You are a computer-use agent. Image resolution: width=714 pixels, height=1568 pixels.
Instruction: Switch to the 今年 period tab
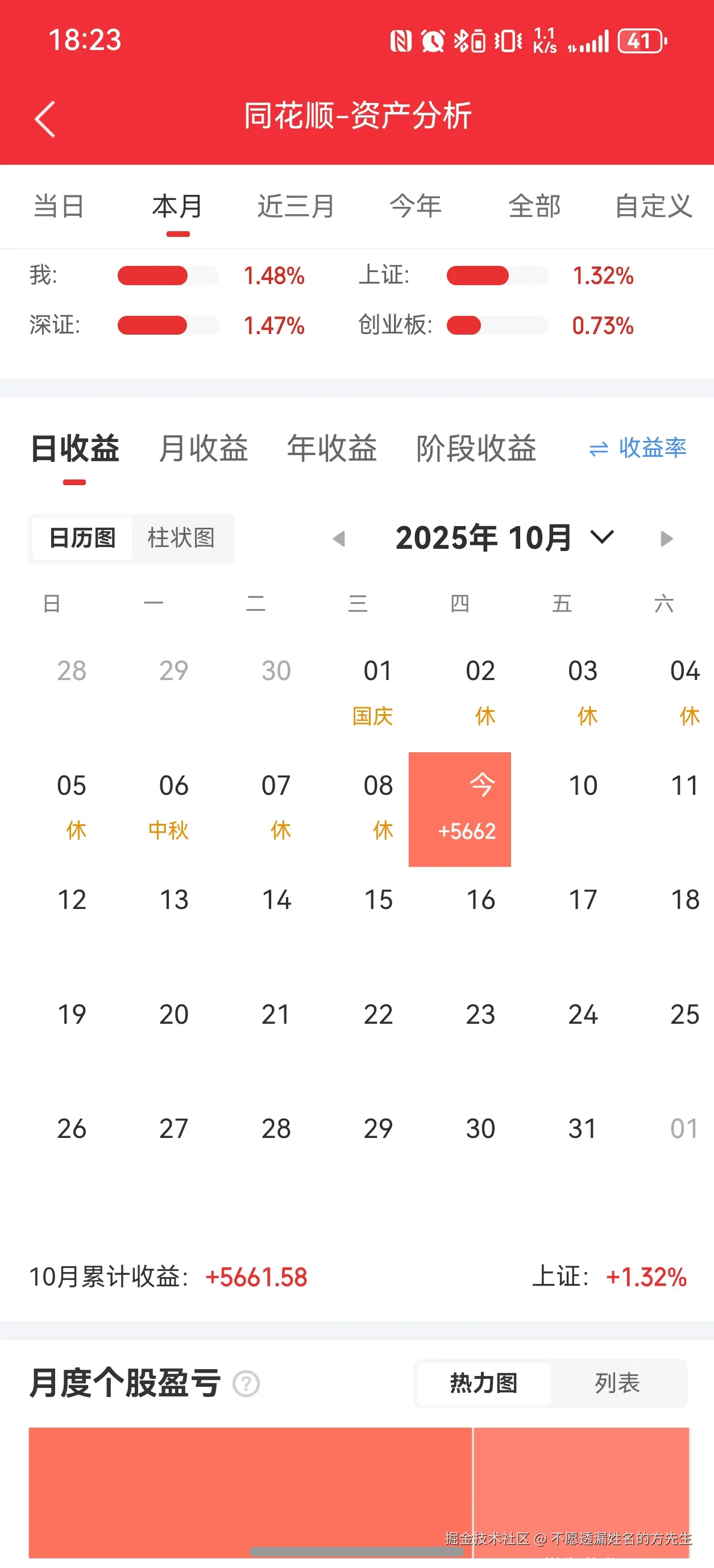[417, 206]
